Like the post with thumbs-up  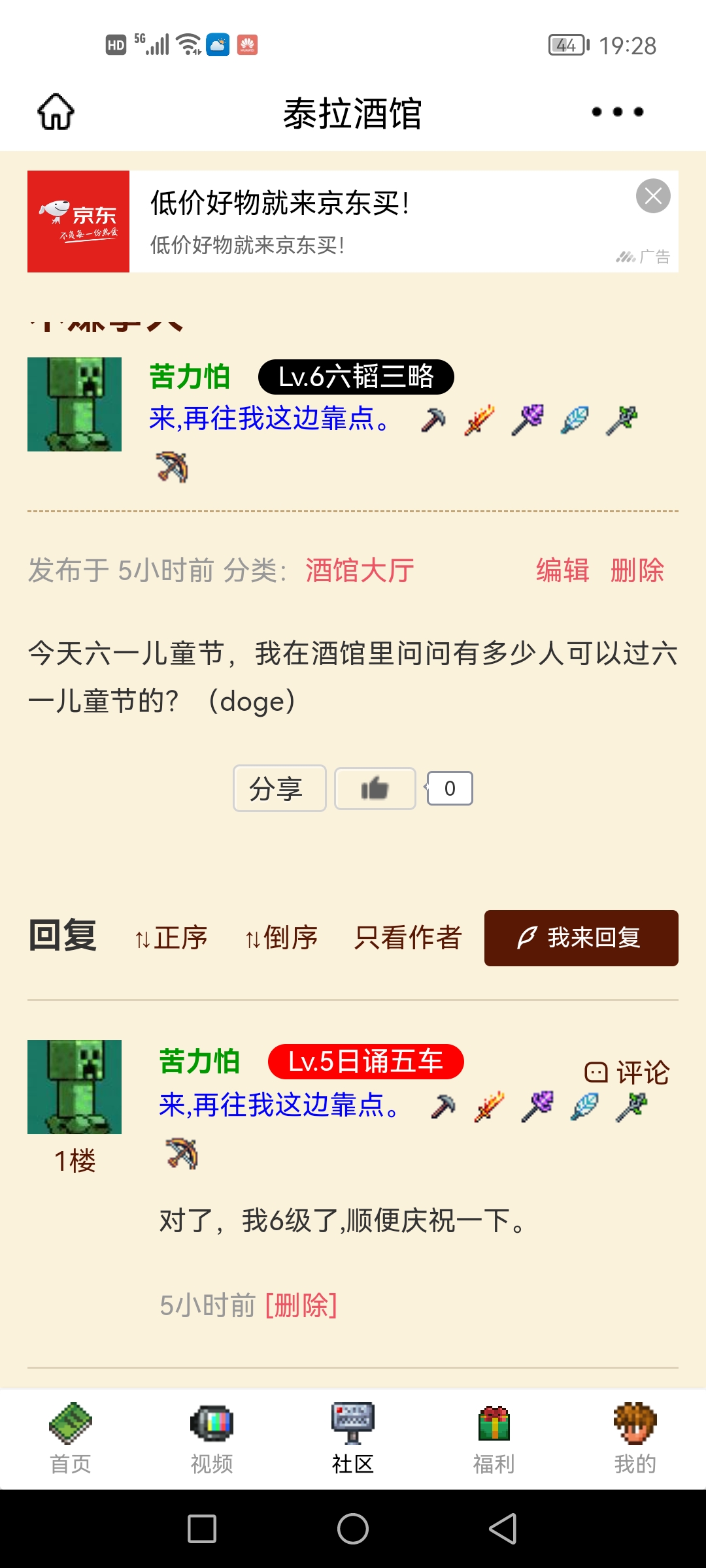[375, 789]
